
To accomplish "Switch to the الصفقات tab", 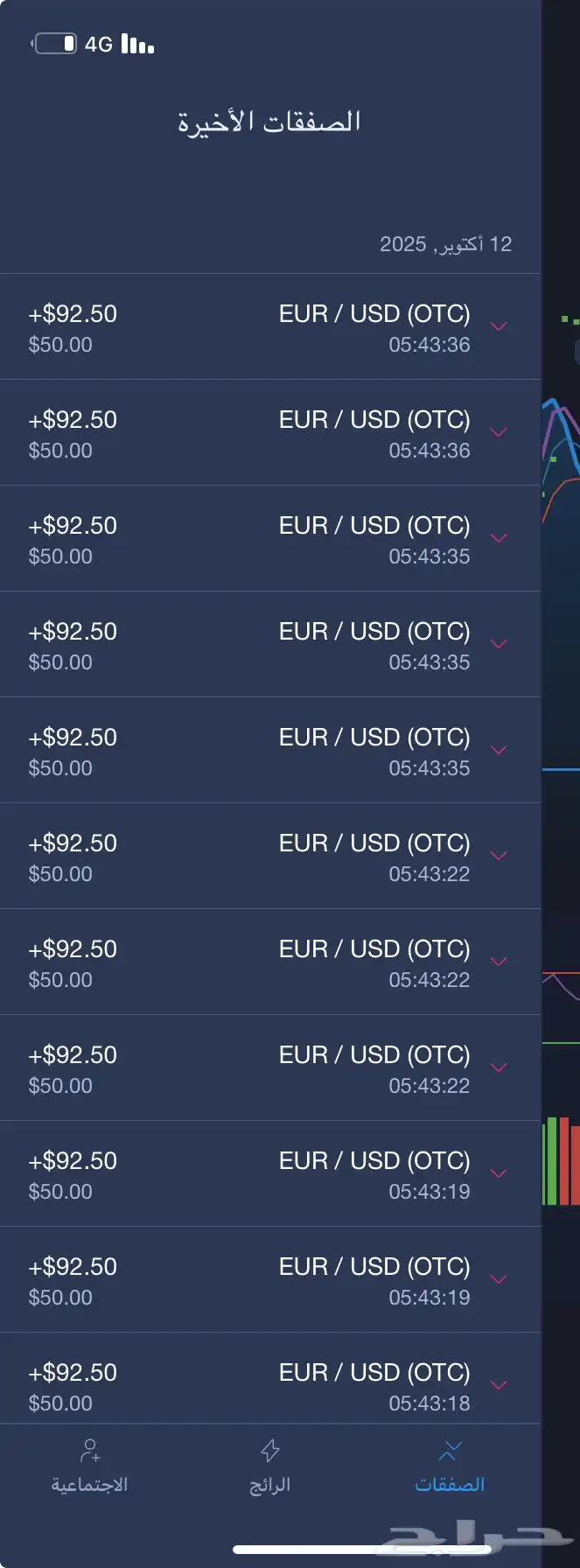I will (450, 1466).
